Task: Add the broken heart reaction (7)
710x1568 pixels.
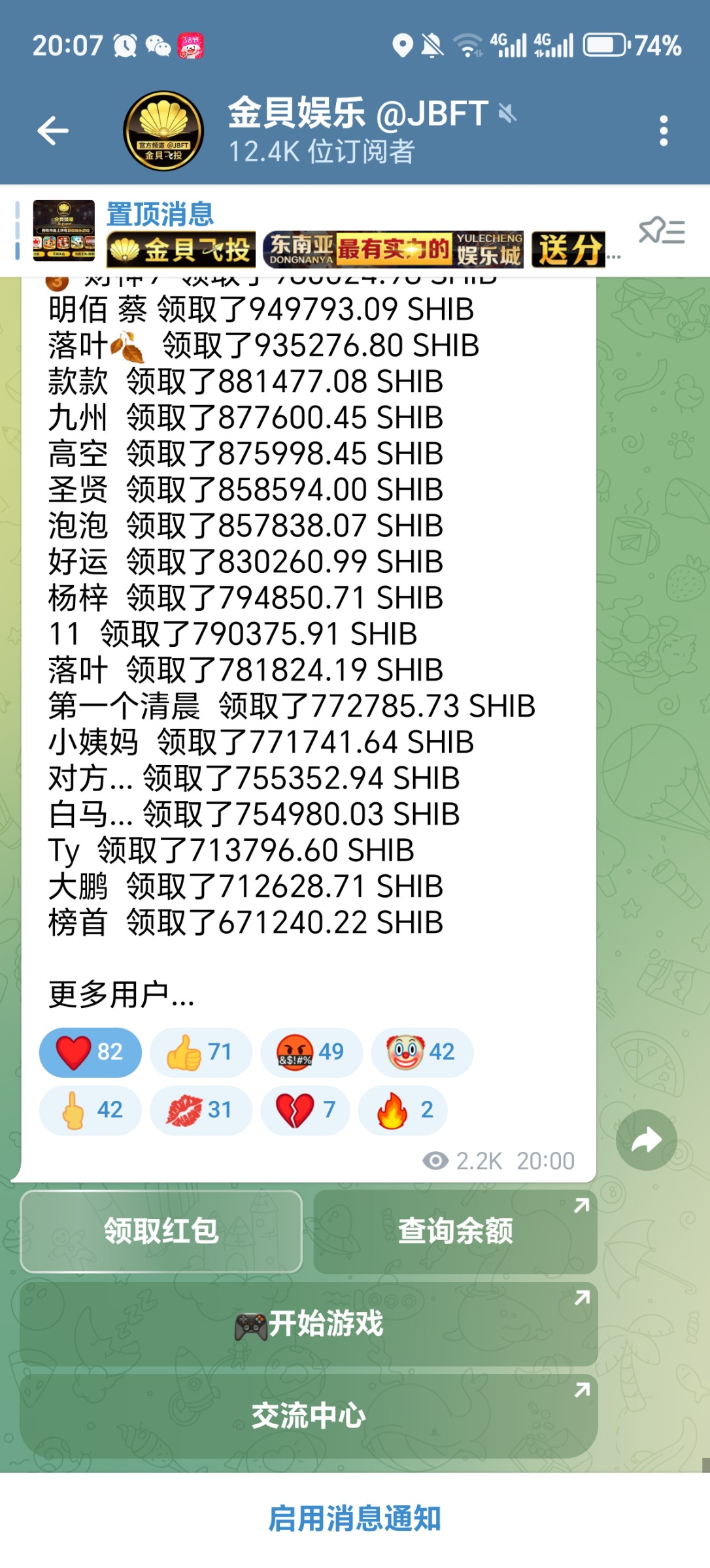Action: (x=305, y=1109)
